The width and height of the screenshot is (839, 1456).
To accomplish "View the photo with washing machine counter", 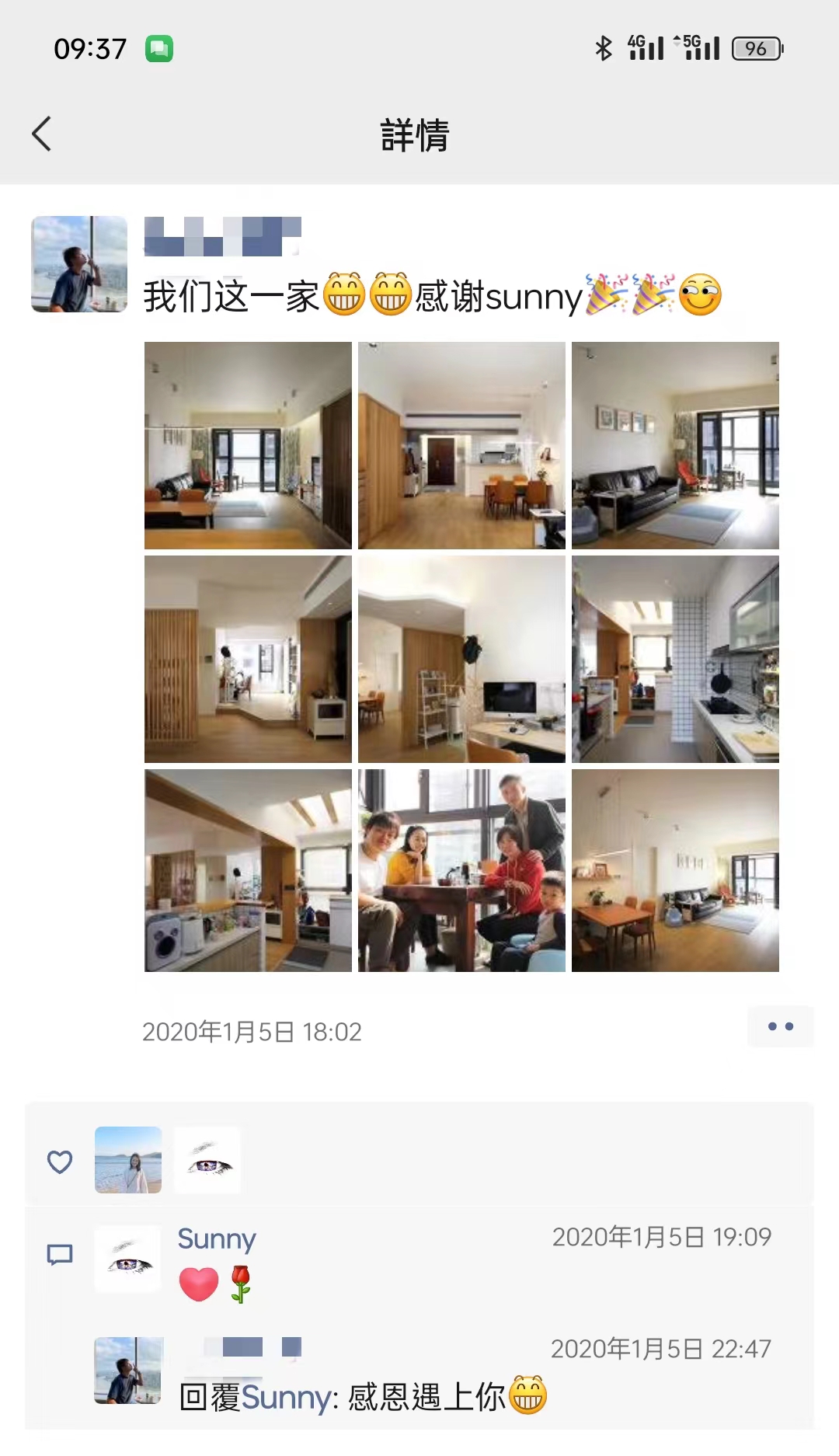I will (x=248, y=870).
